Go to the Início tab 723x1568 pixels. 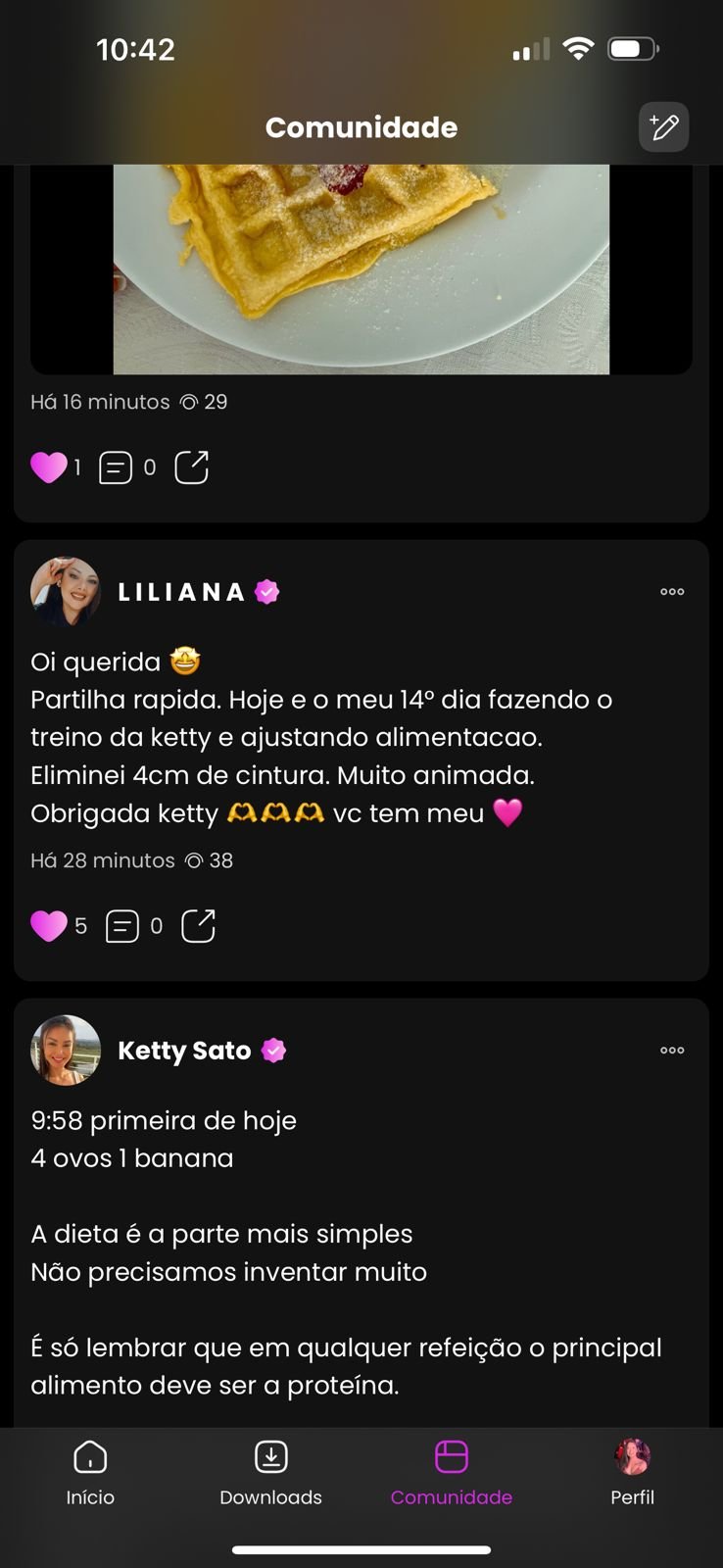click(90, 1473)
